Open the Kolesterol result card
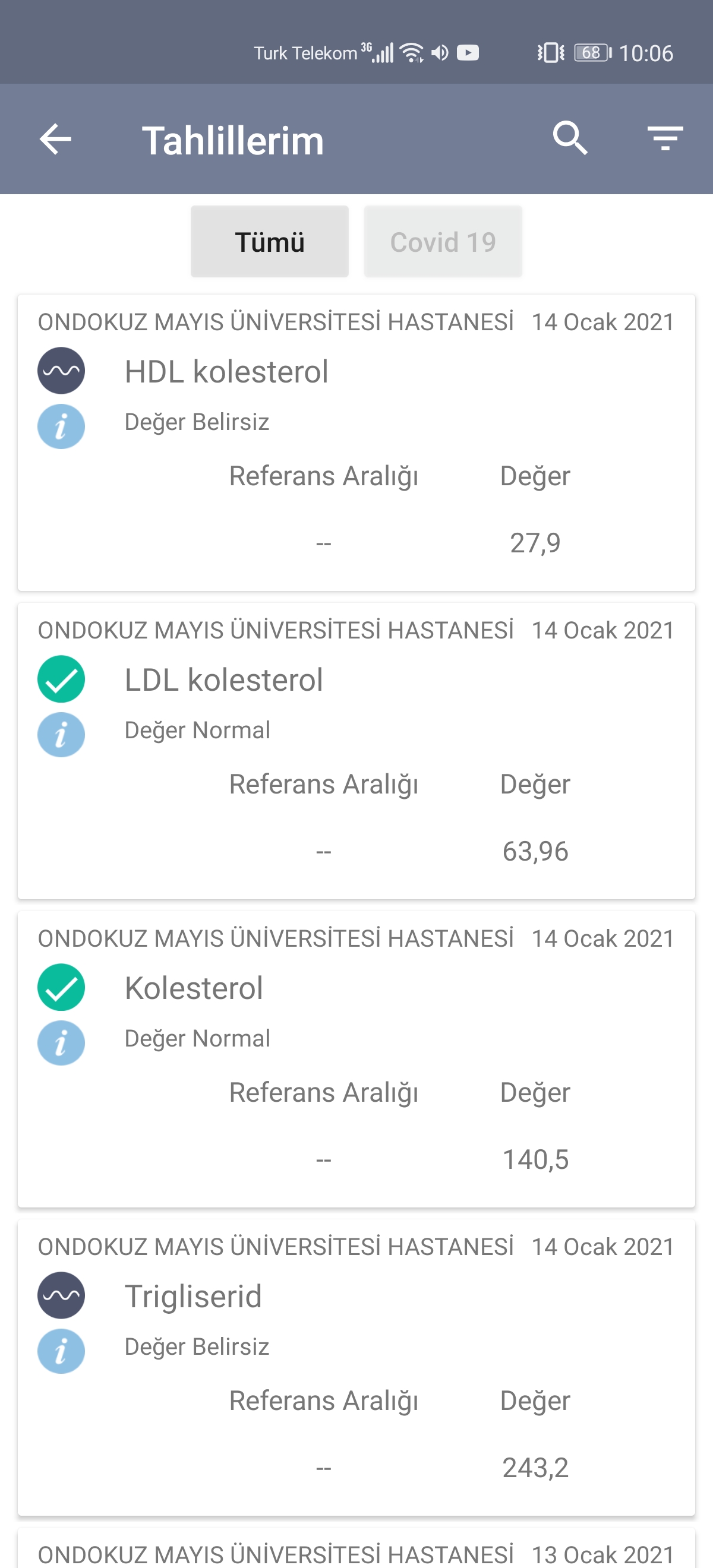The height and width of the screenshot is (1568, 713). [356, 1059]
